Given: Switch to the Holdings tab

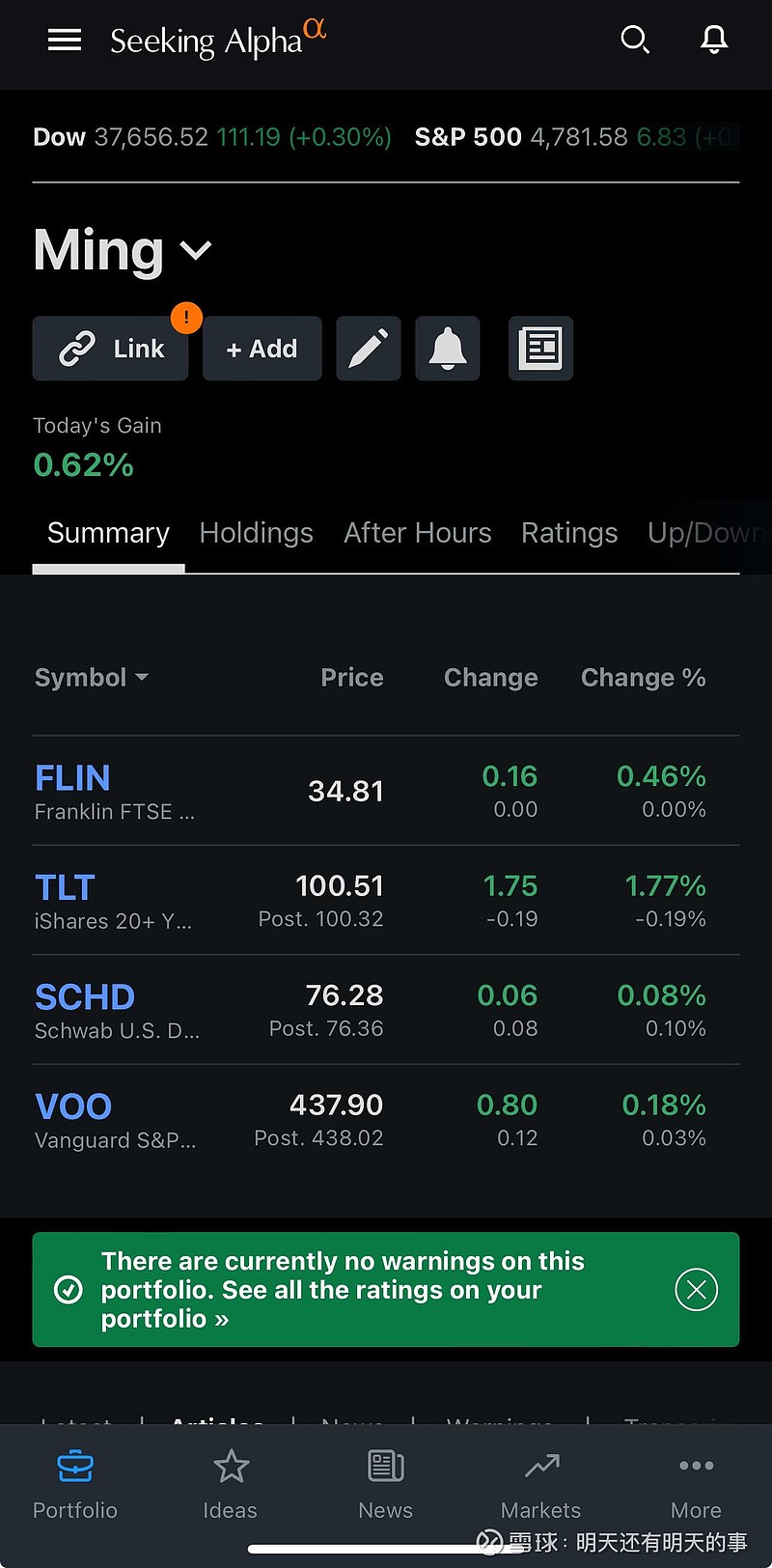Looking at the screenshot, I should pos(256,532).
